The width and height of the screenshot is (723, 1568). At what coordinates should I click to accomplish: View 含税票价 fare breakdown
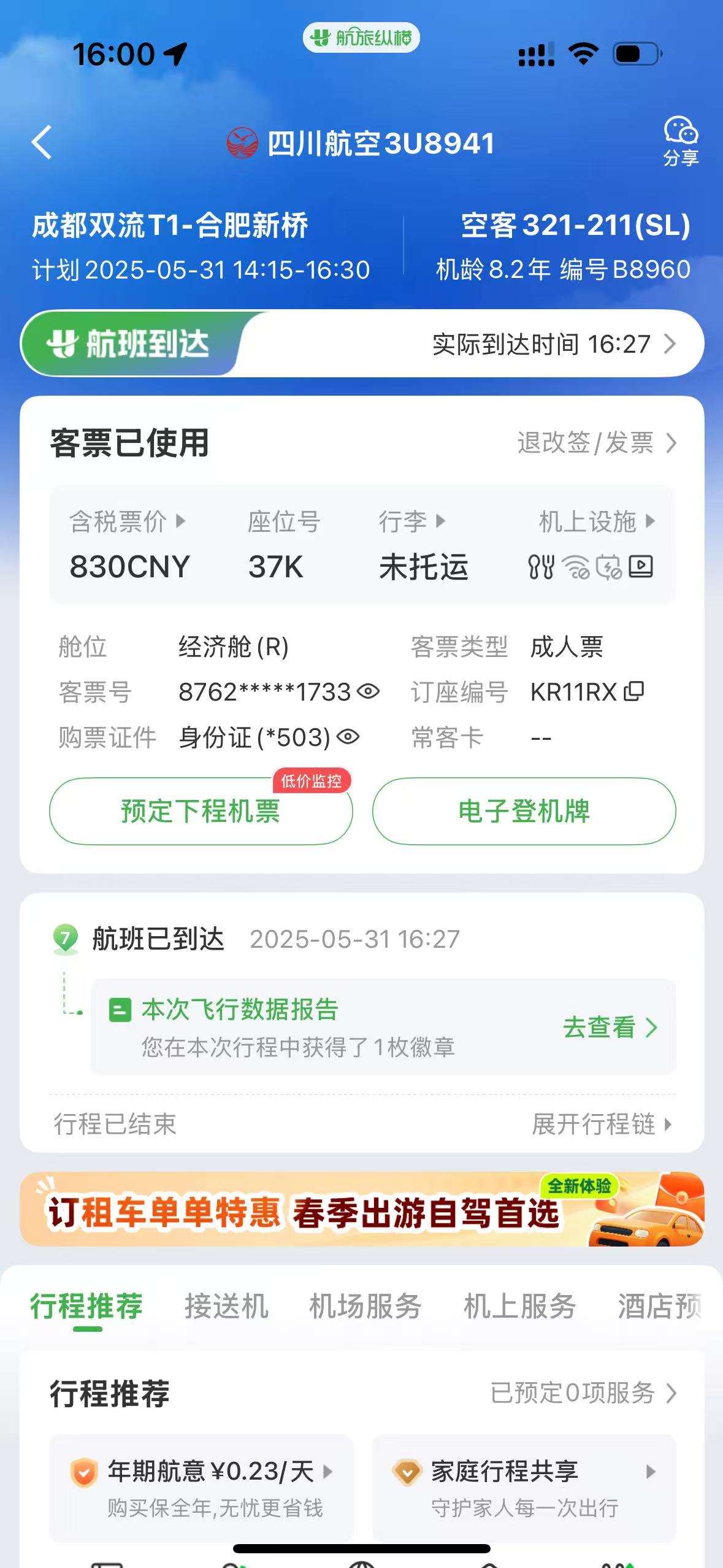pyautogui.click(x=127, y=522)
